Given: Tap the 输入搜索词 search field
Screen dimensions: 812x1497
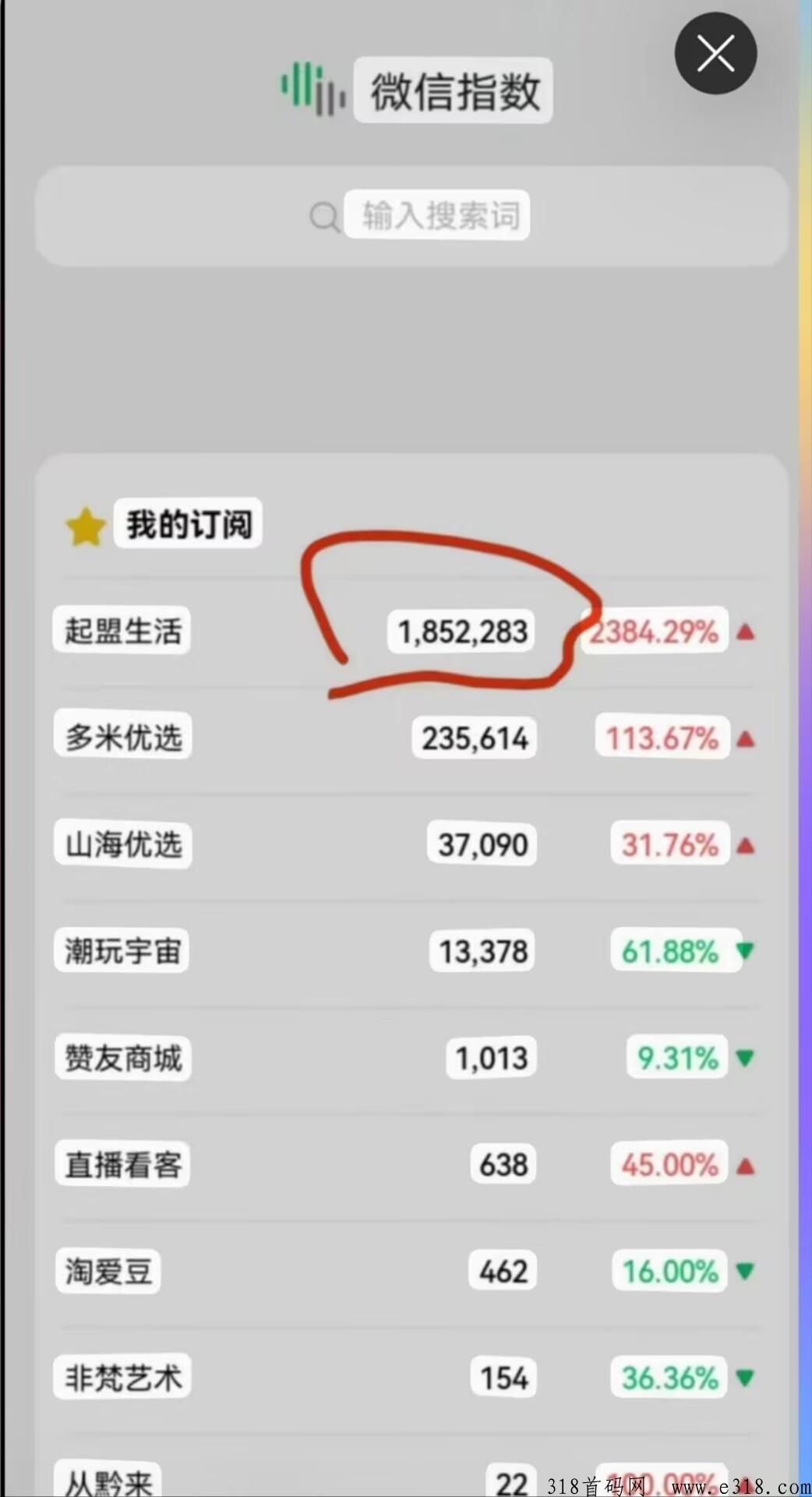Looking at the screenshot, I should [411, 216].
